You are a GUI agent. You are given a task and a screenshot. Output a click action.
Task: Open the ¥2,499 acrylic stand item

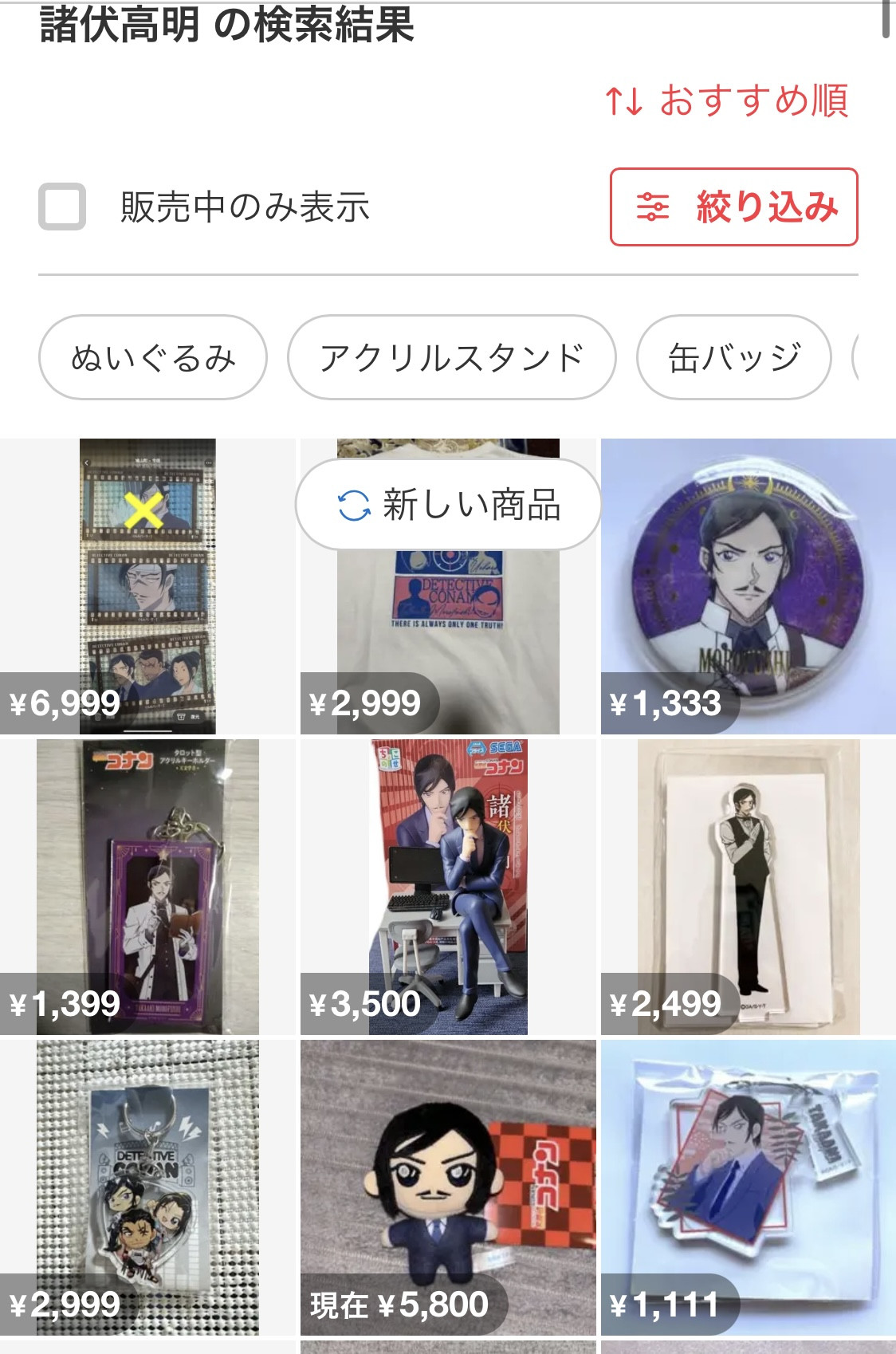click(749, 887)
